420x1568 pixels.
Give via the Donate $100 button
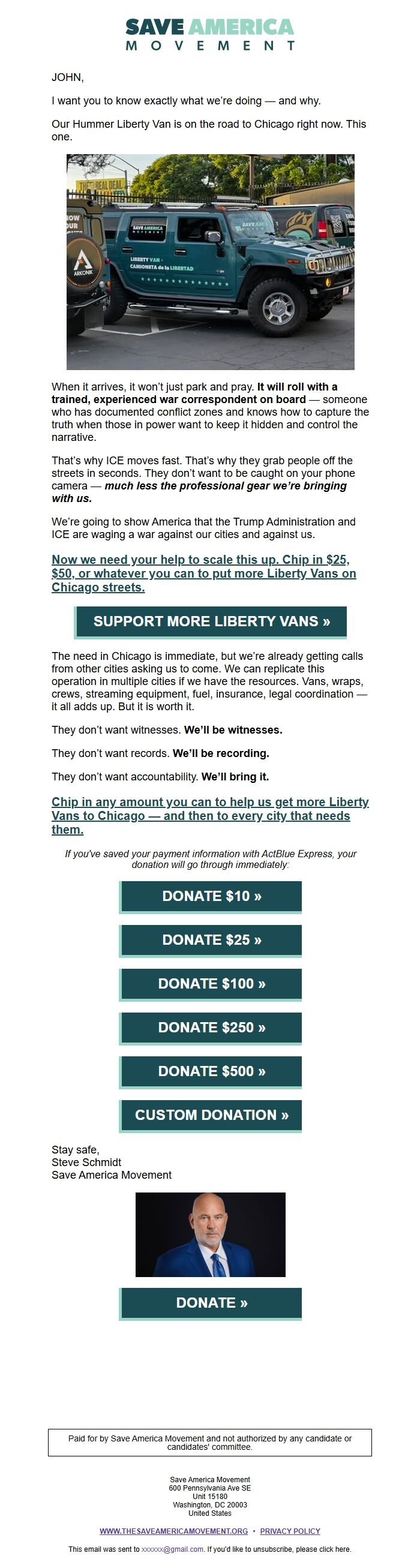point(211,984)
